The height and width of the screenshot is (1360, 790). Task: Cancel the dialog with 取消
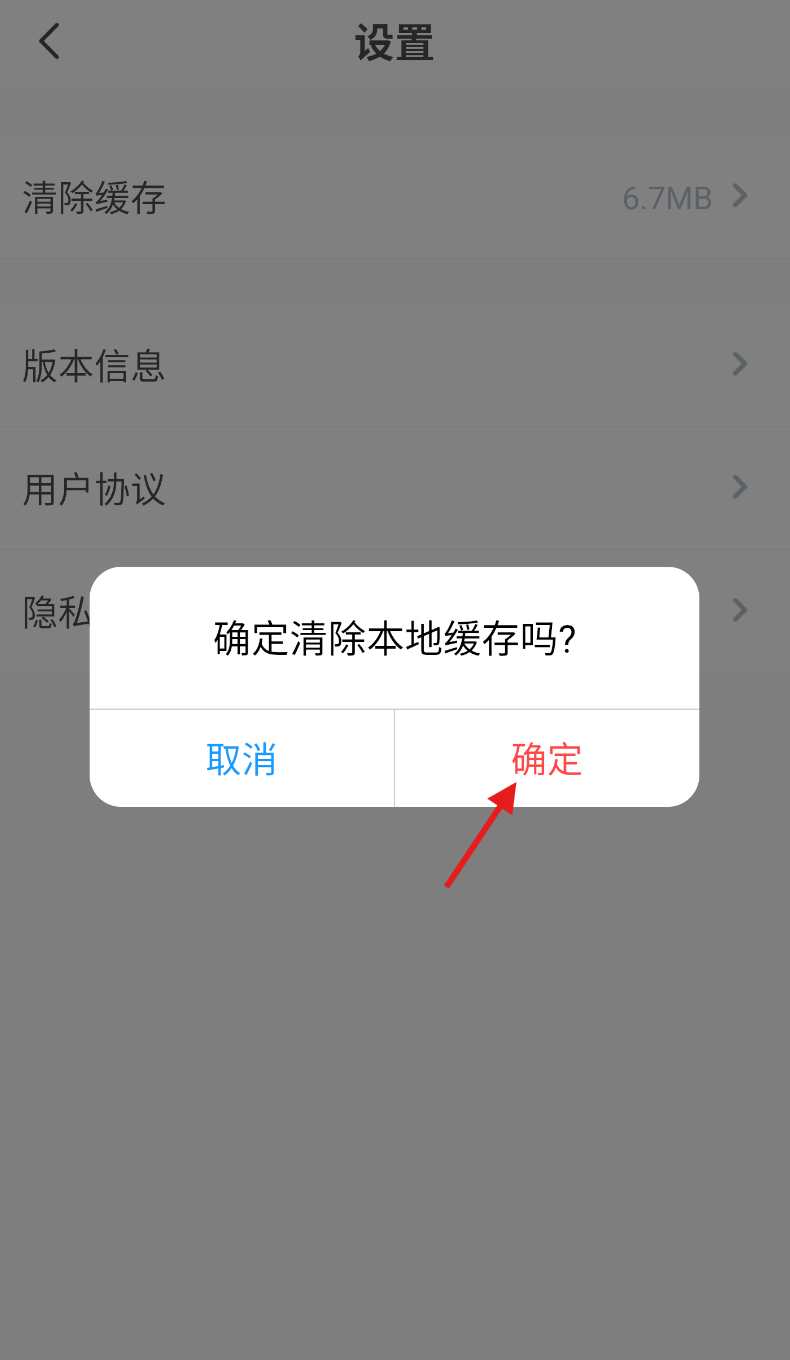241,759
